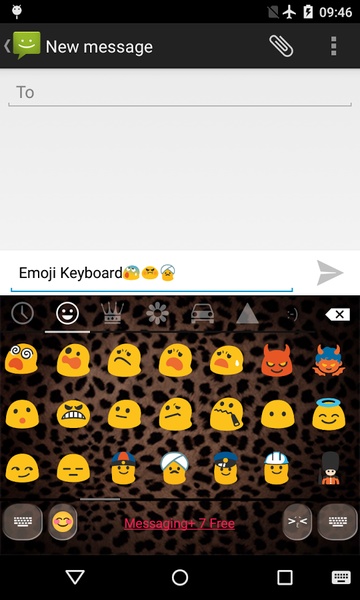
Task: Insert the red devil face emoji
Action: coord(277,360)
